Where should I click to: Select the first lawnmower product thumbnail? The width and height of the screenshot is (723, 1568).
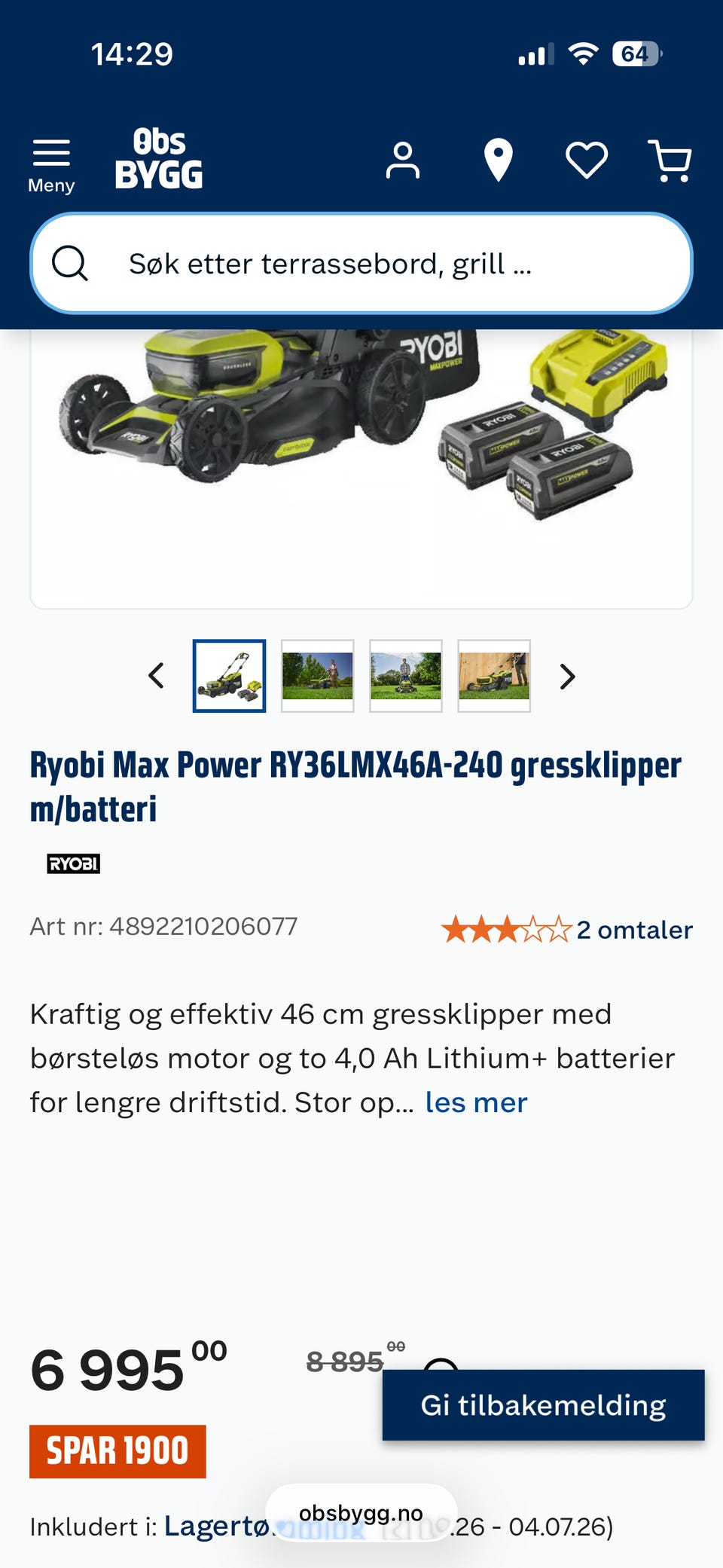(x=230, y=676)
